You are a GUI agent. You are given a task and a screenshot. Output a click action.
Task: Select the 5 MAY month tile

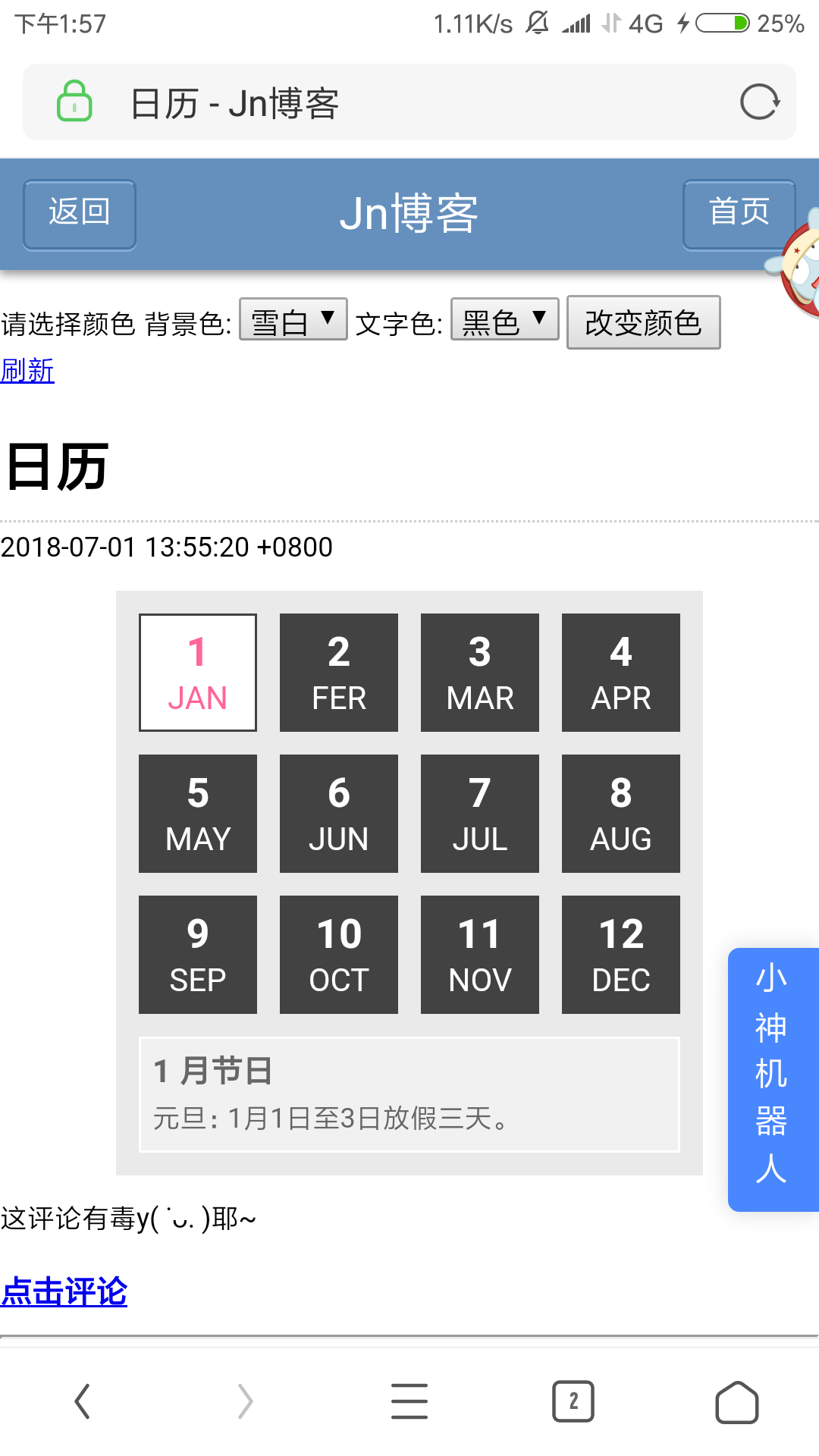pyautogui.click(x=198, y=814)
